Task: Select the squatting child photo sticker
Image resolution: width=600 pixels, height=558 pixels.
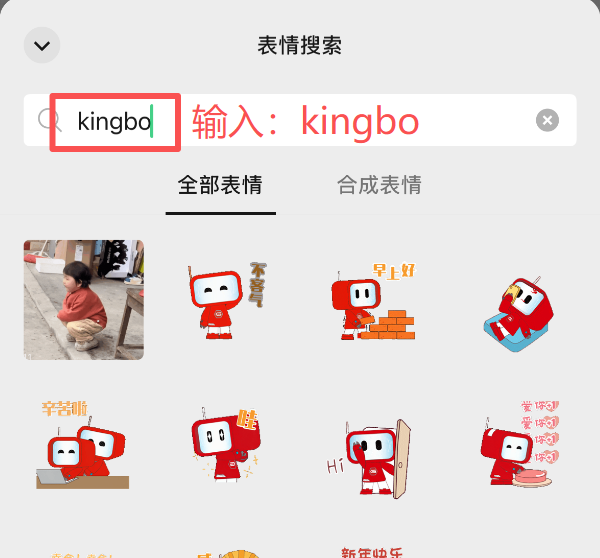Action: tap(83, 299)
